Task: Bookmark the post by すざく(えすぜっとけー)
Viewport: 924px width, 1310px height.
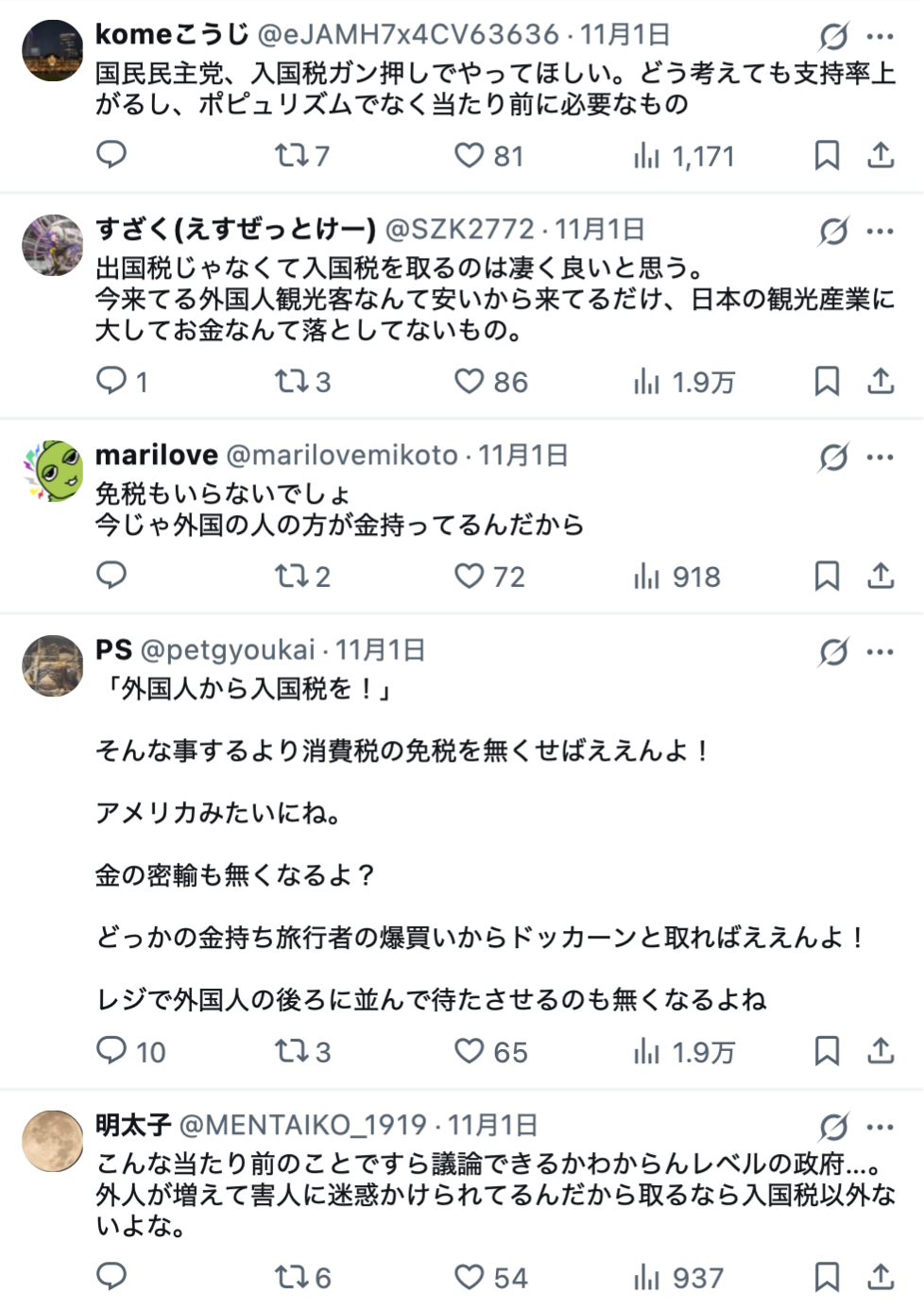Action: (x=827, y=381)
